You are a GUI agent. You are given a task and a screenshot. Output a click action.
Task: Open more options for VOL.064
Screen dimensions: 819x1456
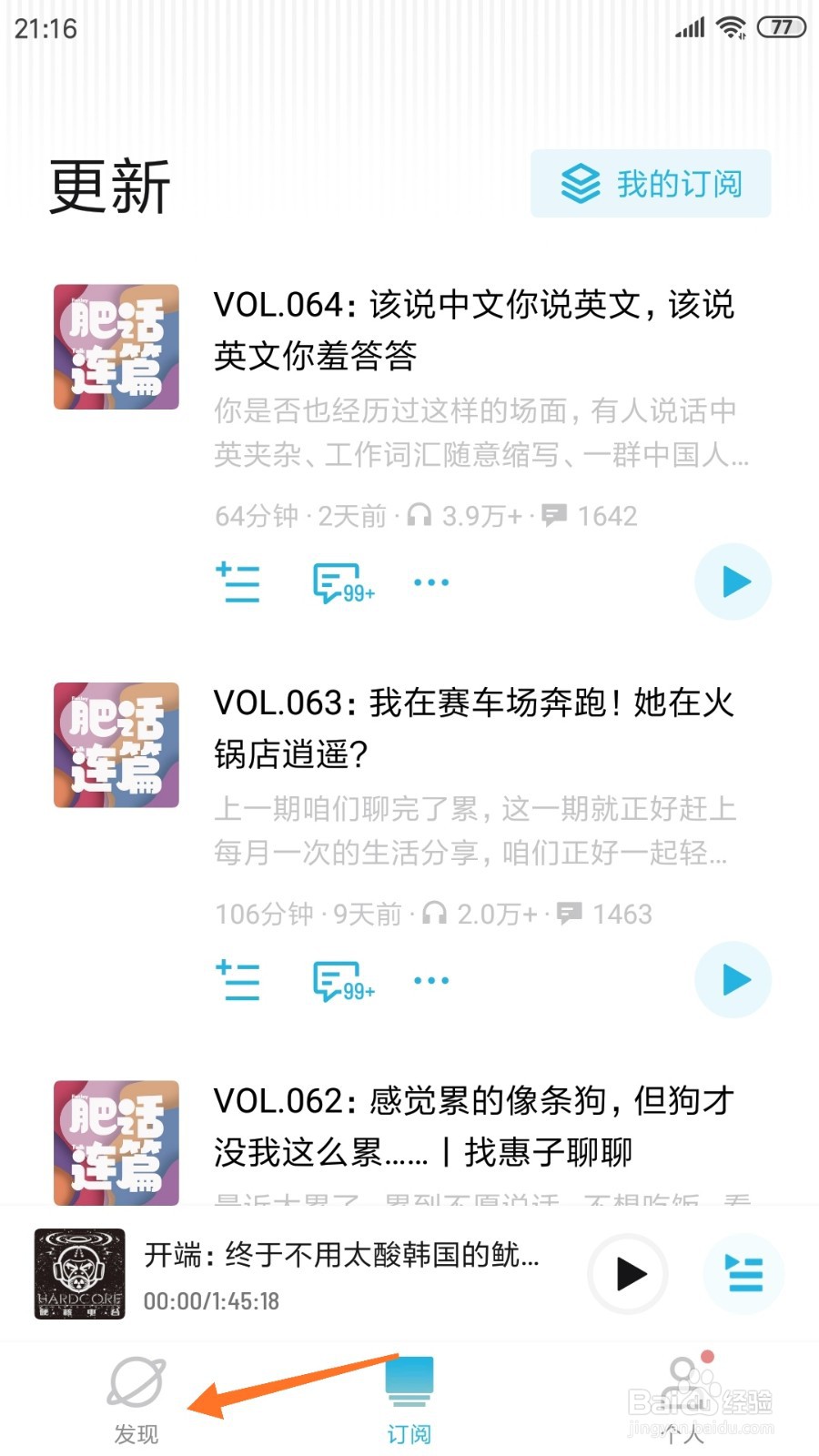(430, 581)
